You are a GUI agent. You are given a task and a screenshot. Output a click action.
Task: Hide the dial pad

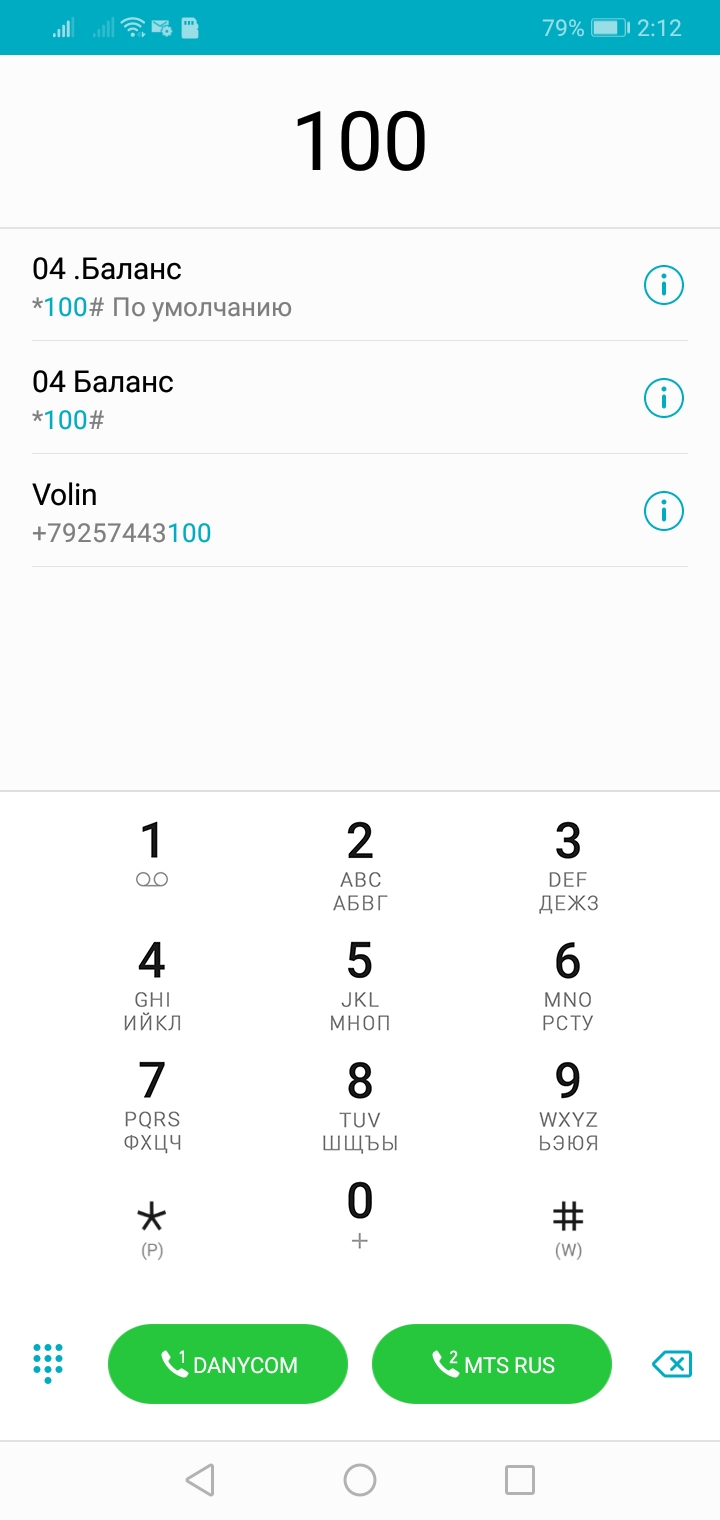coord(48,1363)
